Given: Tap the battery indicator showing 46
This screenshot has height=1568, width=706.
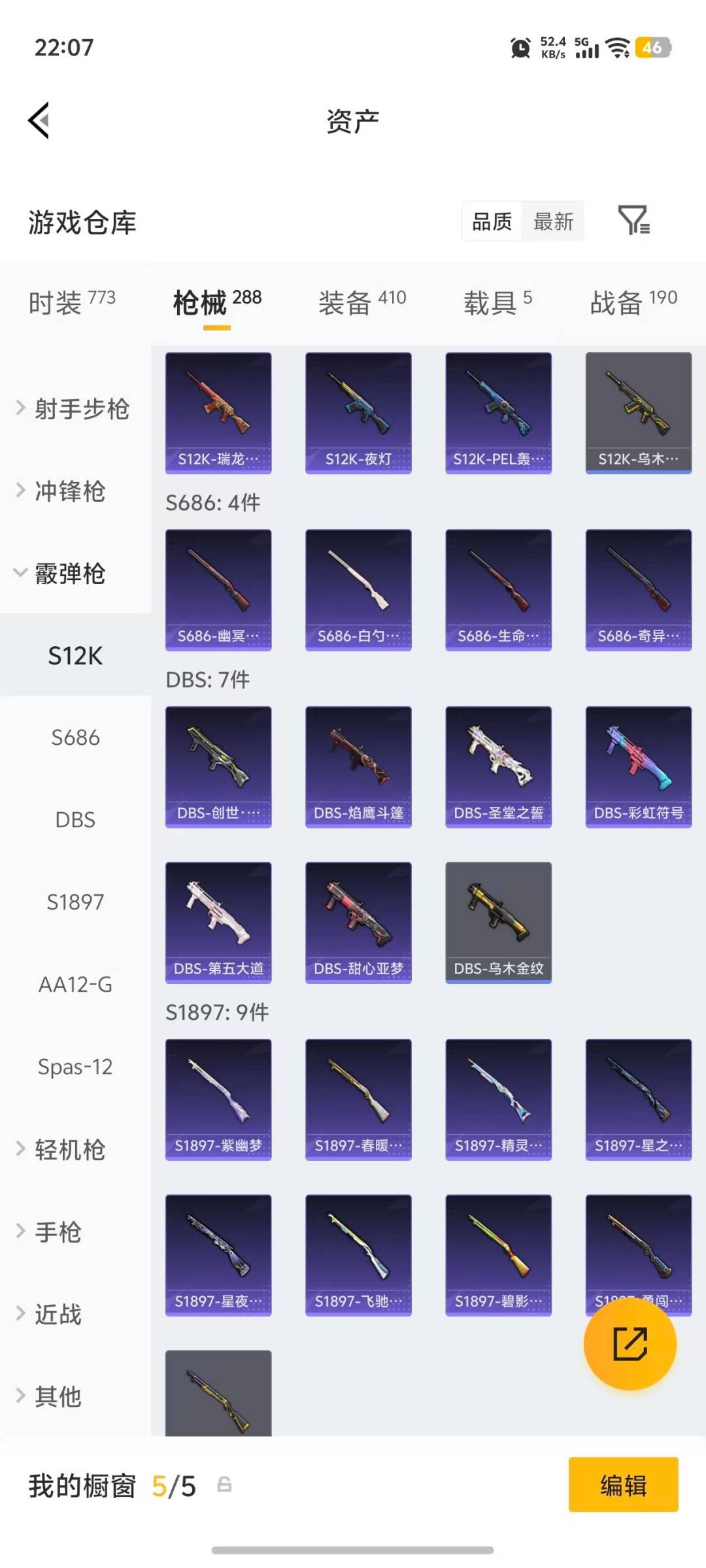Looking at the screenshot, I should pyautogui.click(x=652, y=48).
